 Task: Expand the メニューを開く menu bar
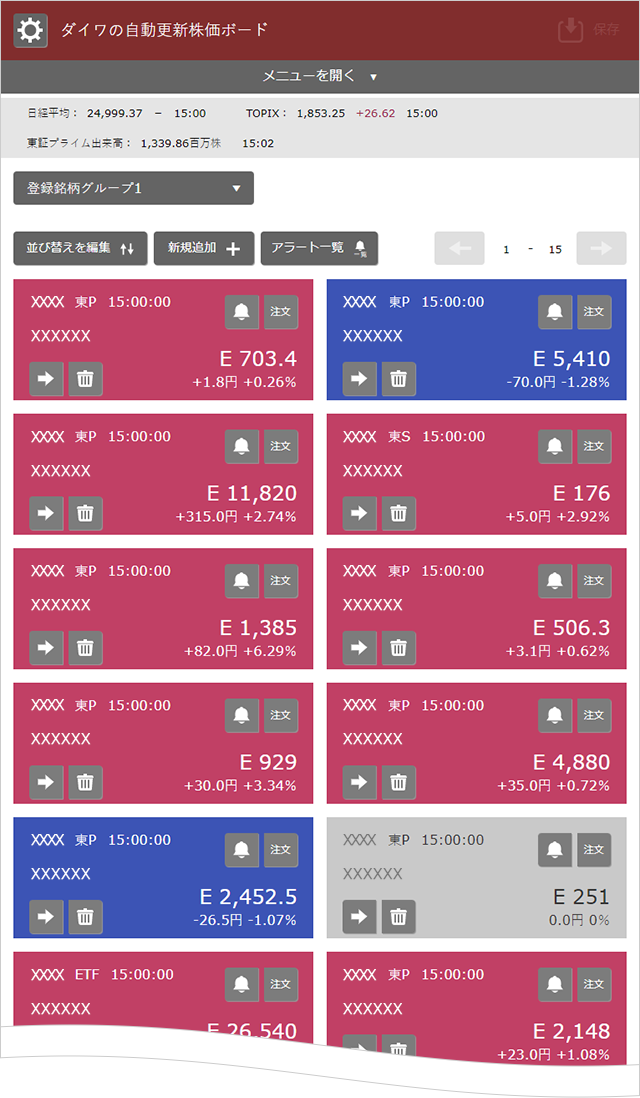320,76
